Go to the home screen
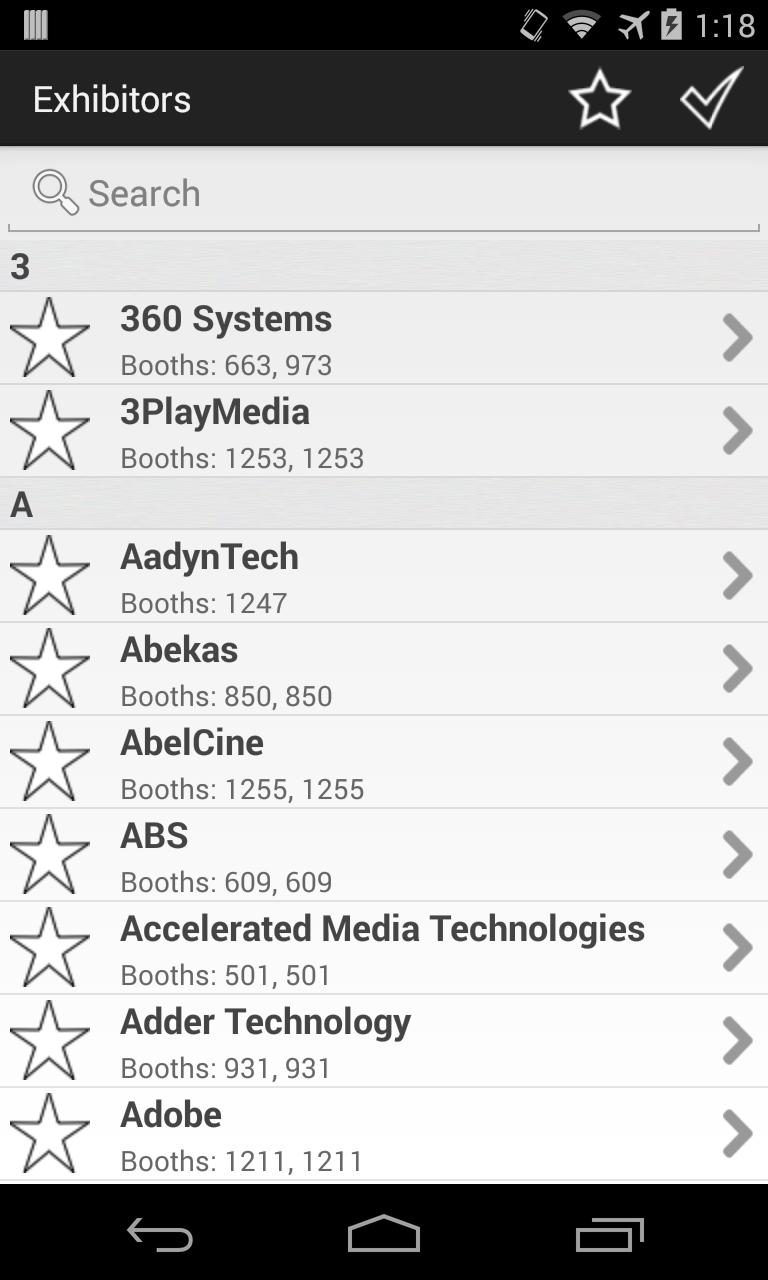Viewport: 768px width, 1280px height. 384,1234
